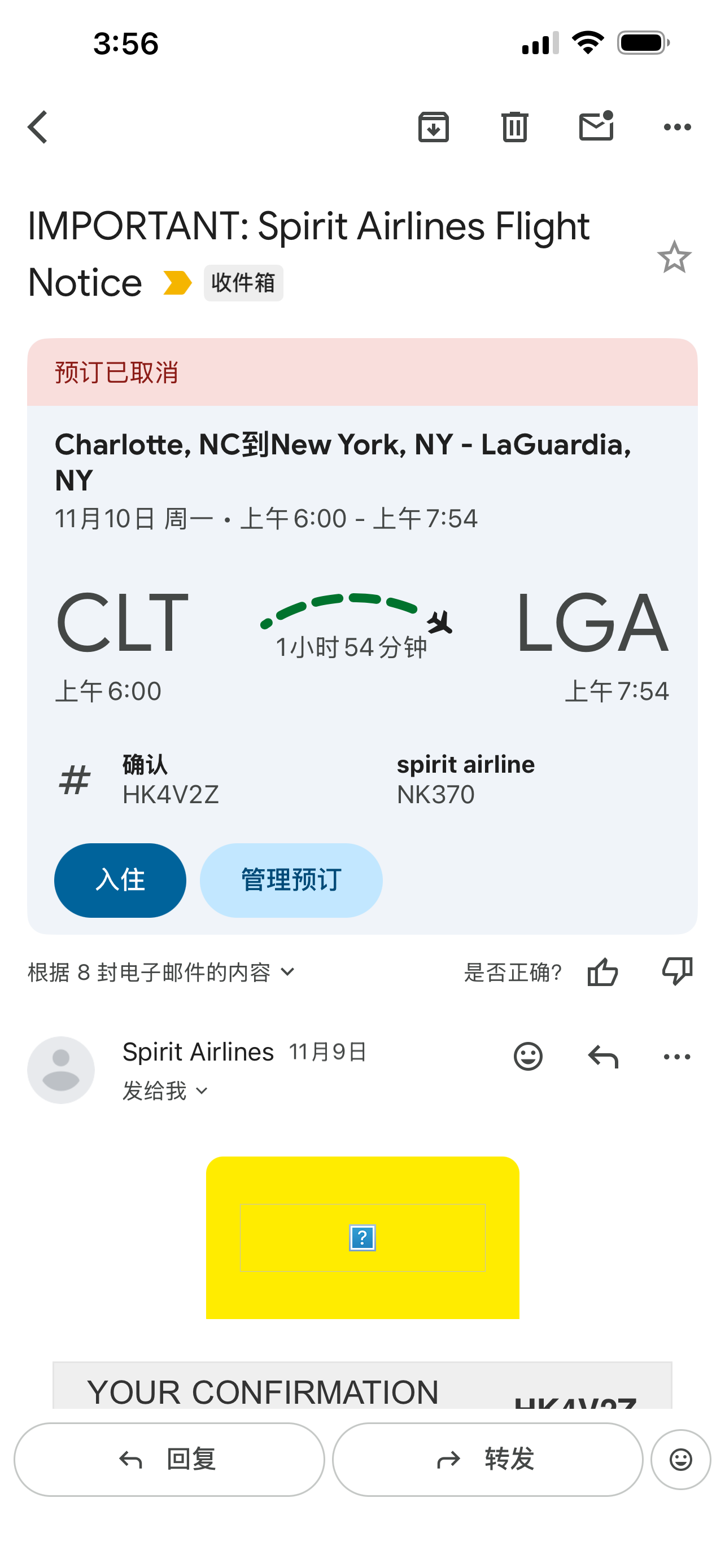Star this Spirit Airlines email
725x1568 pixels.
674,257
